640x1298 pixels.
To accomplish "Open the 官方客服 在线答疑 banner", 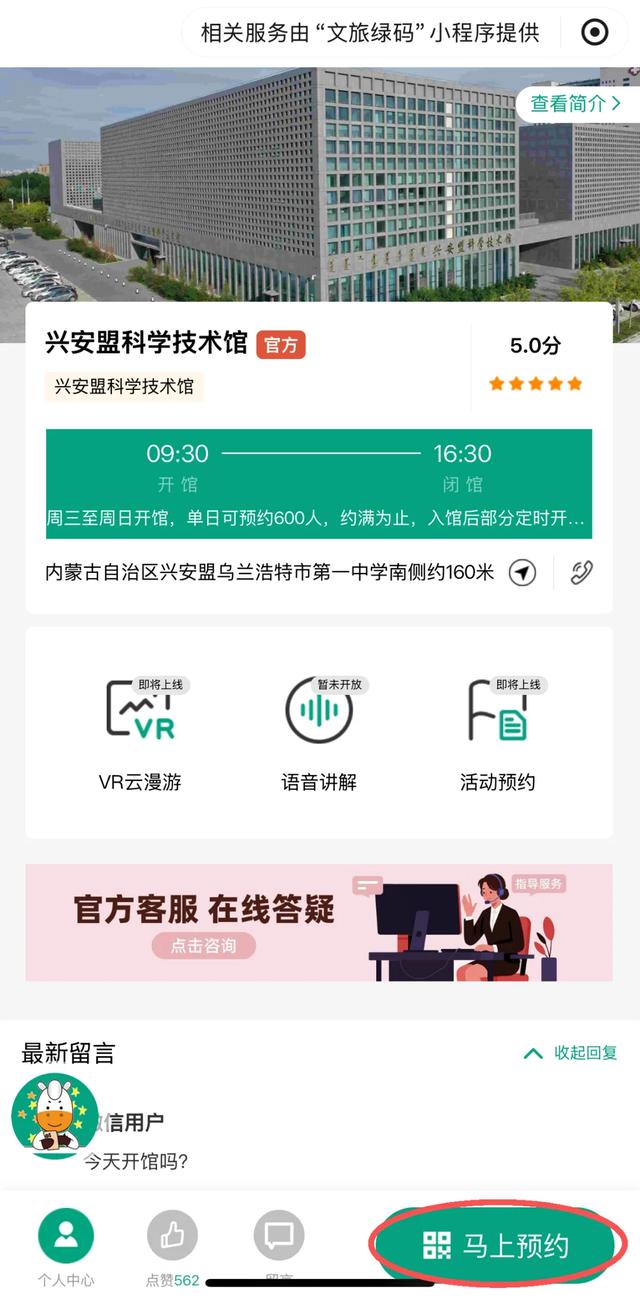I will (x=319, y=923).
